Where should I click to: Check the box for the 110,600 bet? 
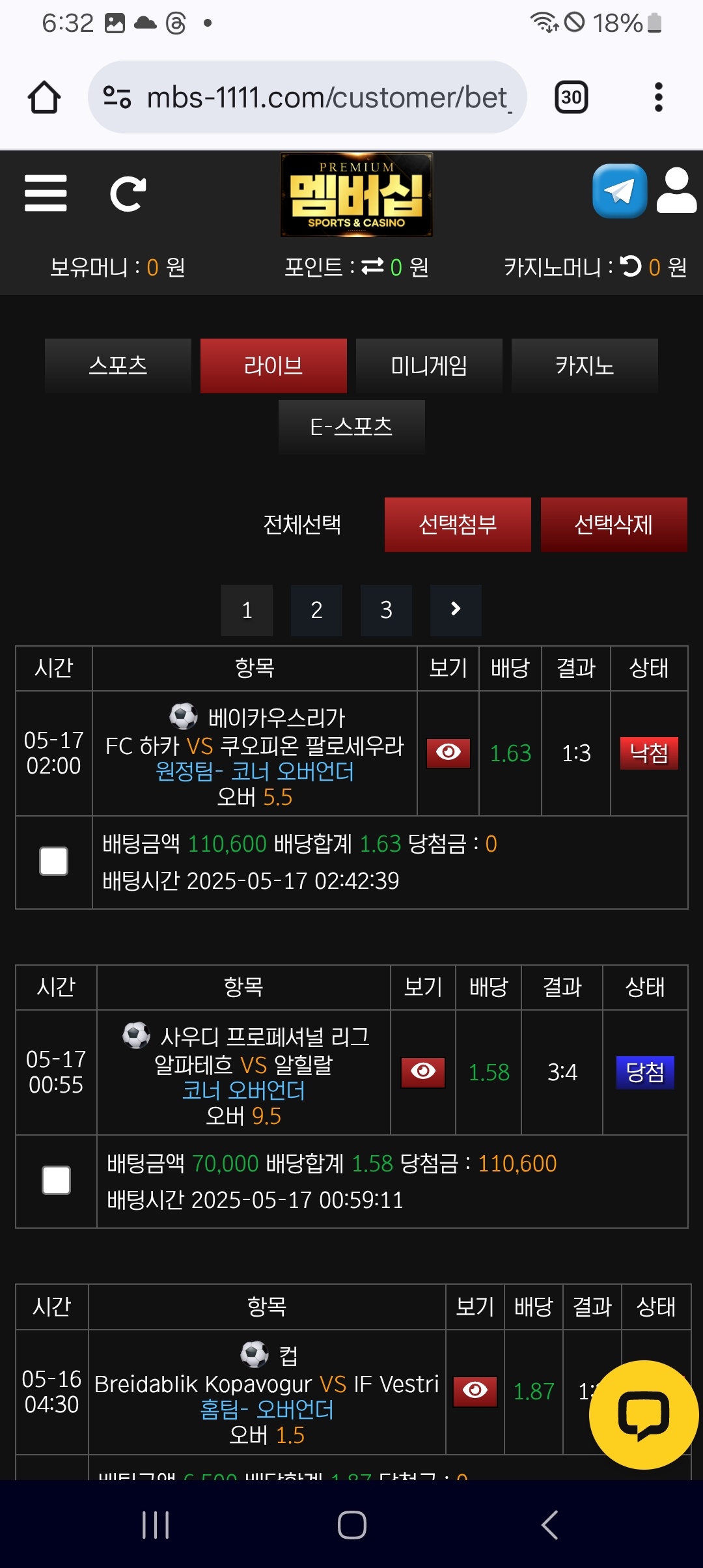pos(54,861)
